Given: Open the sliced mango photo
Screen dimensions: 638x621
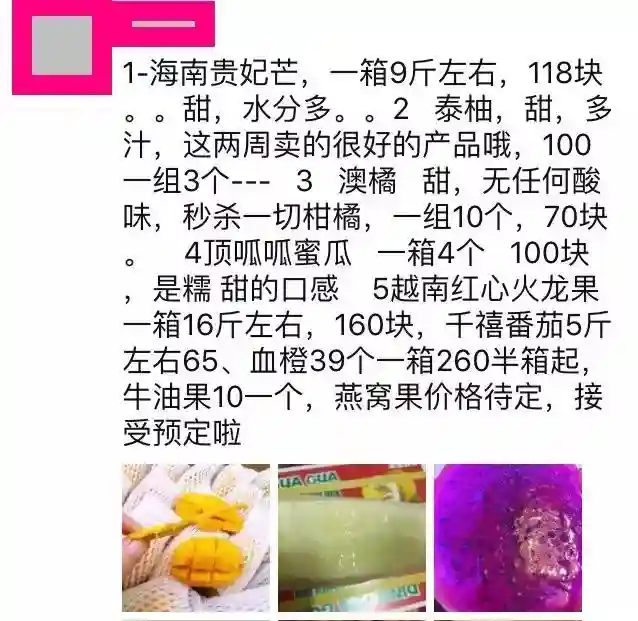Looking at the screenshot, I should 196,538.
